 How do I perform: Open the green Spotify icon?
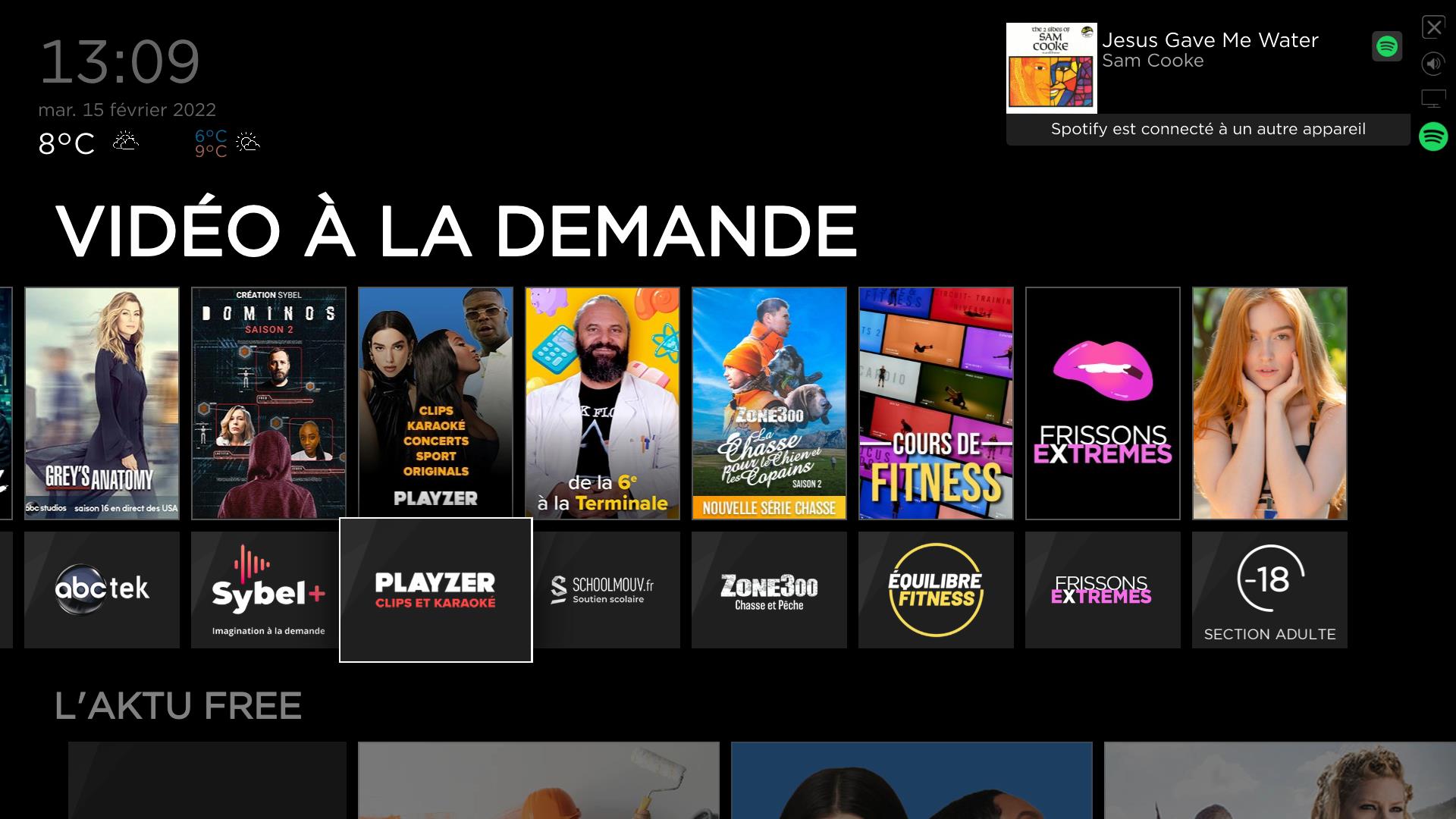1433,136
